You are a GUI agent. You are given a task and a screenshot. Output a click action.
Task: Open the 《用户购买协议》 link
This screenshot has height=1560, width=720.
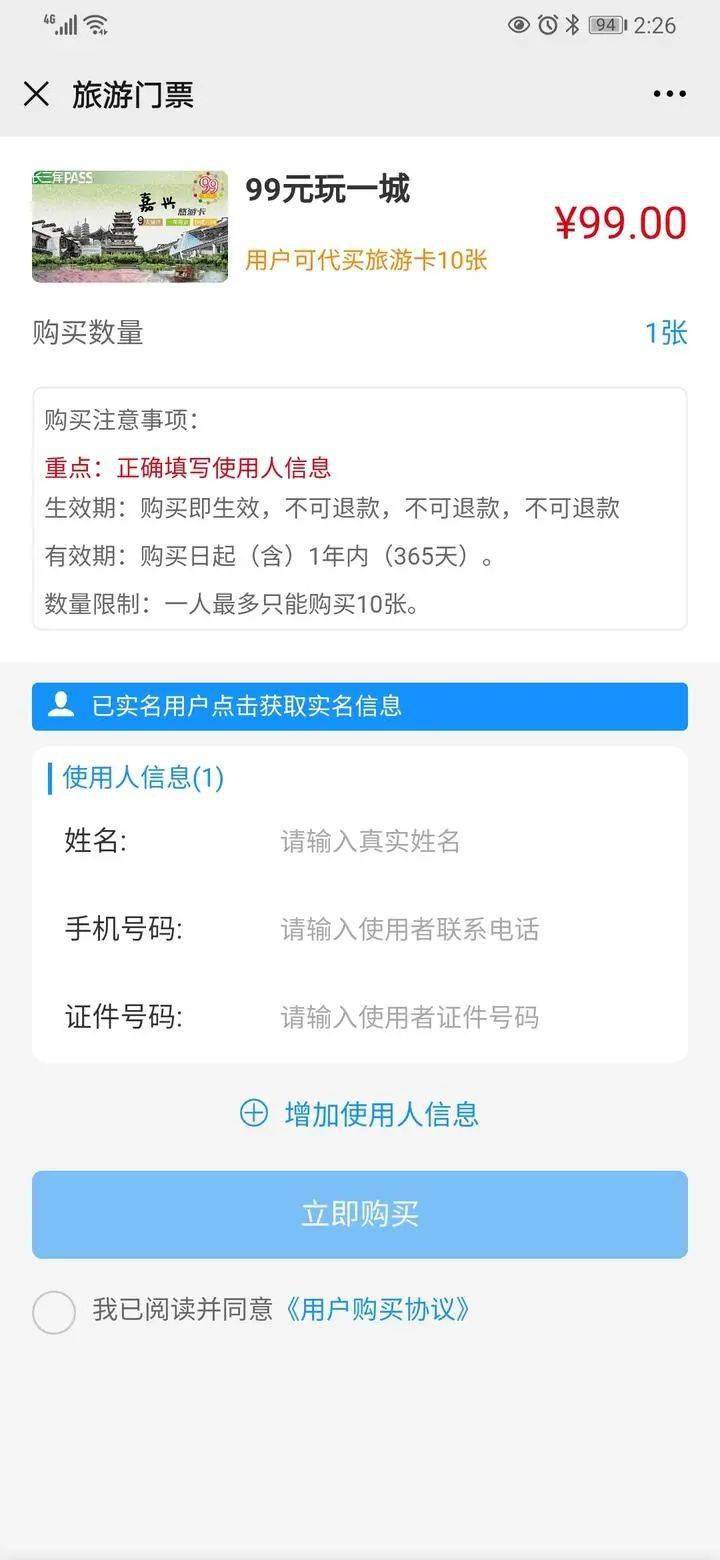coord(376,1310)
